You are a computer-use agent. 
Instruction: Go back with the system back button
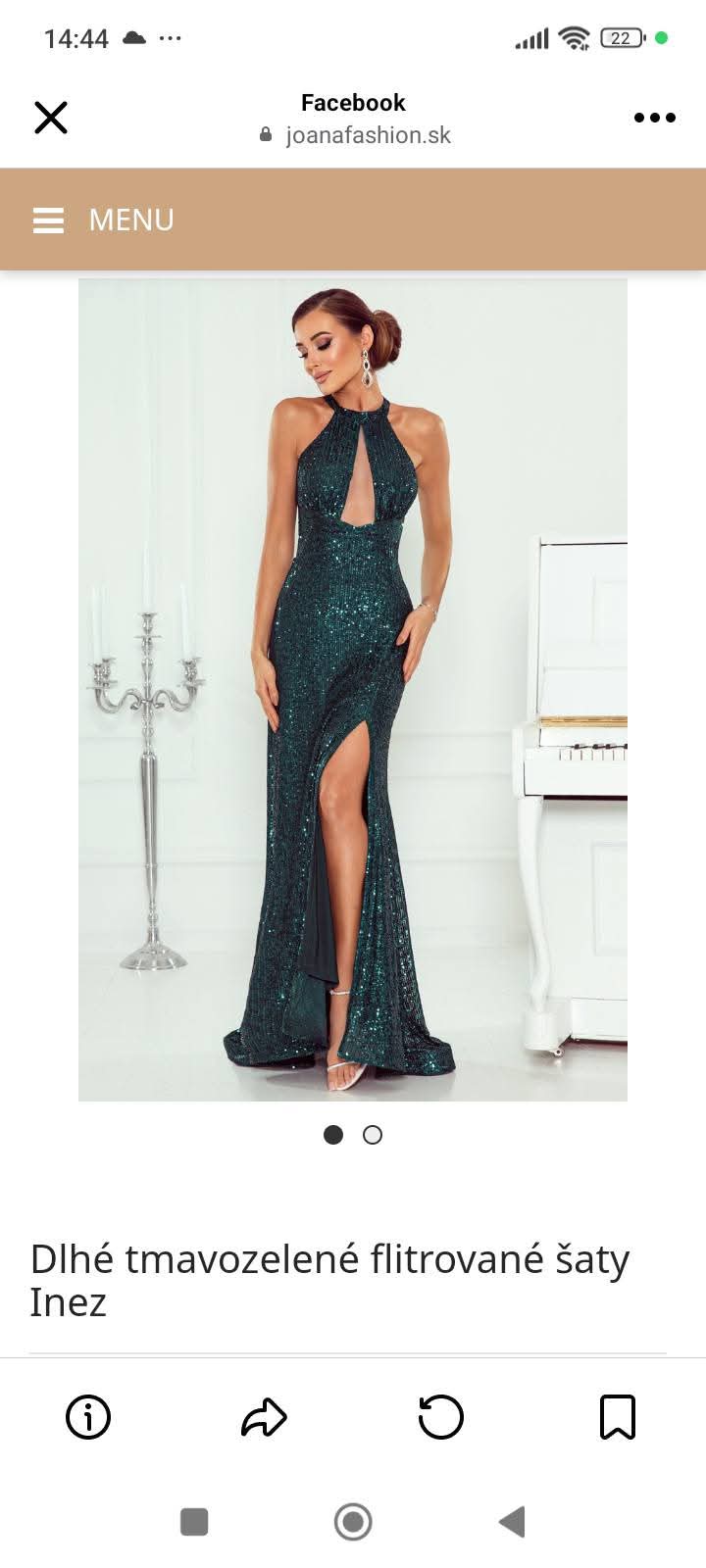click(512, 1522)
